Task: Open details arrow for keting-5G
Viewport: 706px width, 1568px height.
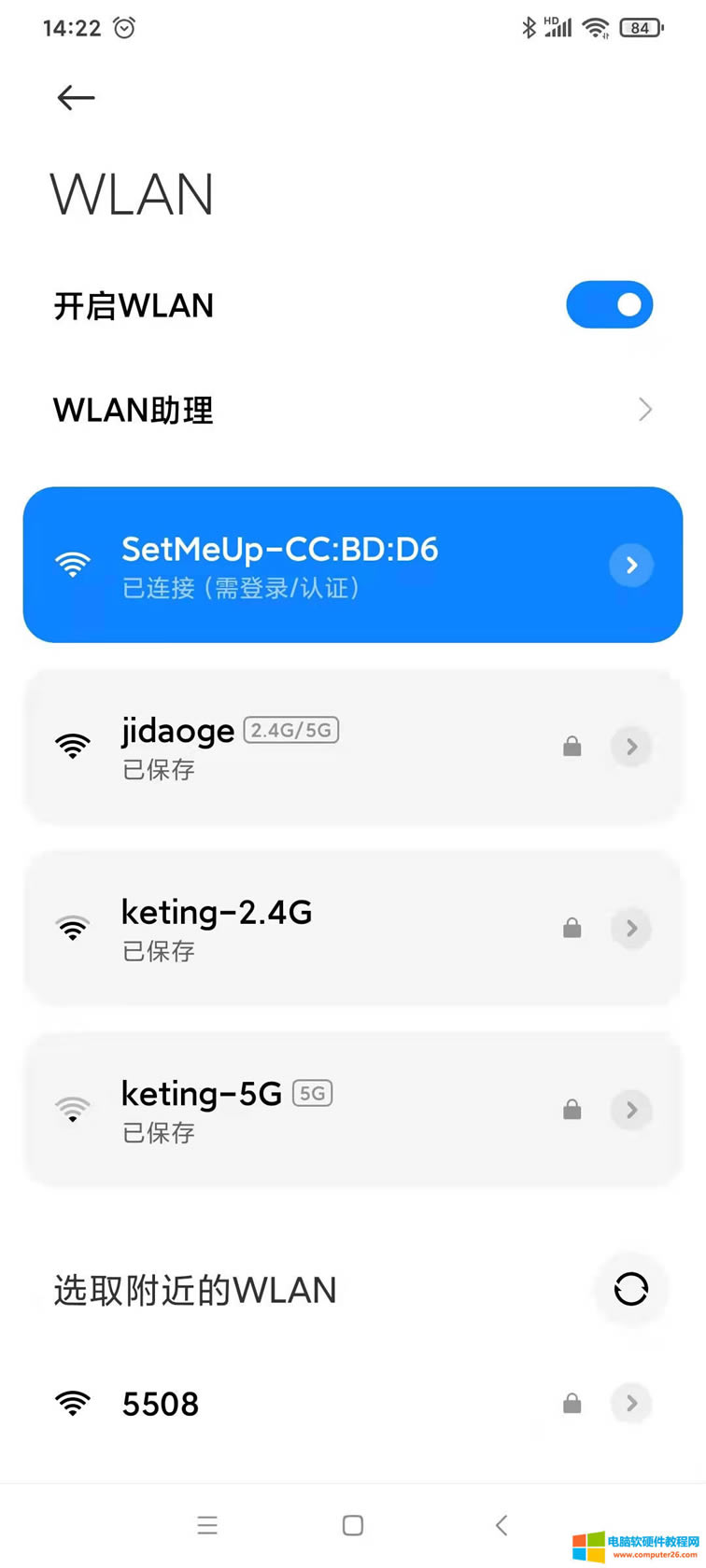Action: [631, 1110]
